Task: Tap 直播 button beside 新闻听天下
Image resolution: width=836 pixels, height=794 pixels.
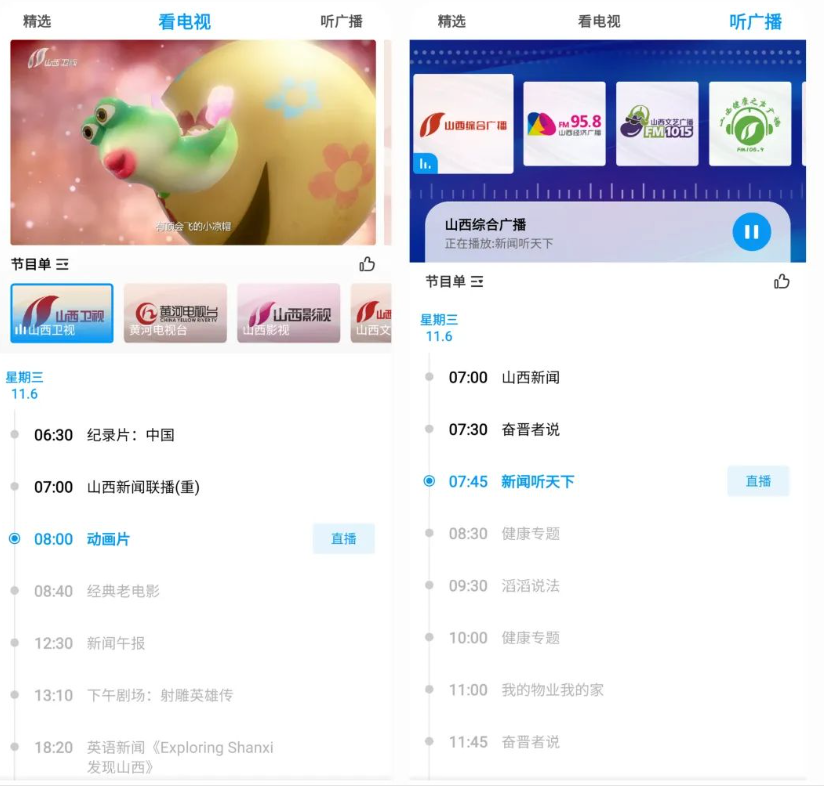Action: point(757,481)
